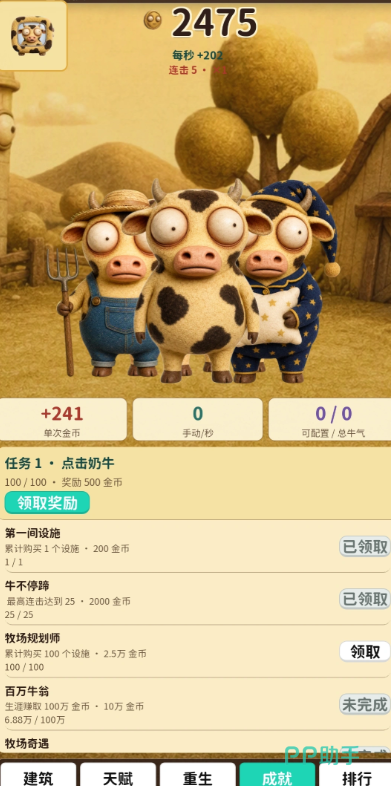Image resolution: width=391 pixels, height=786 pixels.
Task: Open the cow avatar at top left
Action: coord(33,36)
